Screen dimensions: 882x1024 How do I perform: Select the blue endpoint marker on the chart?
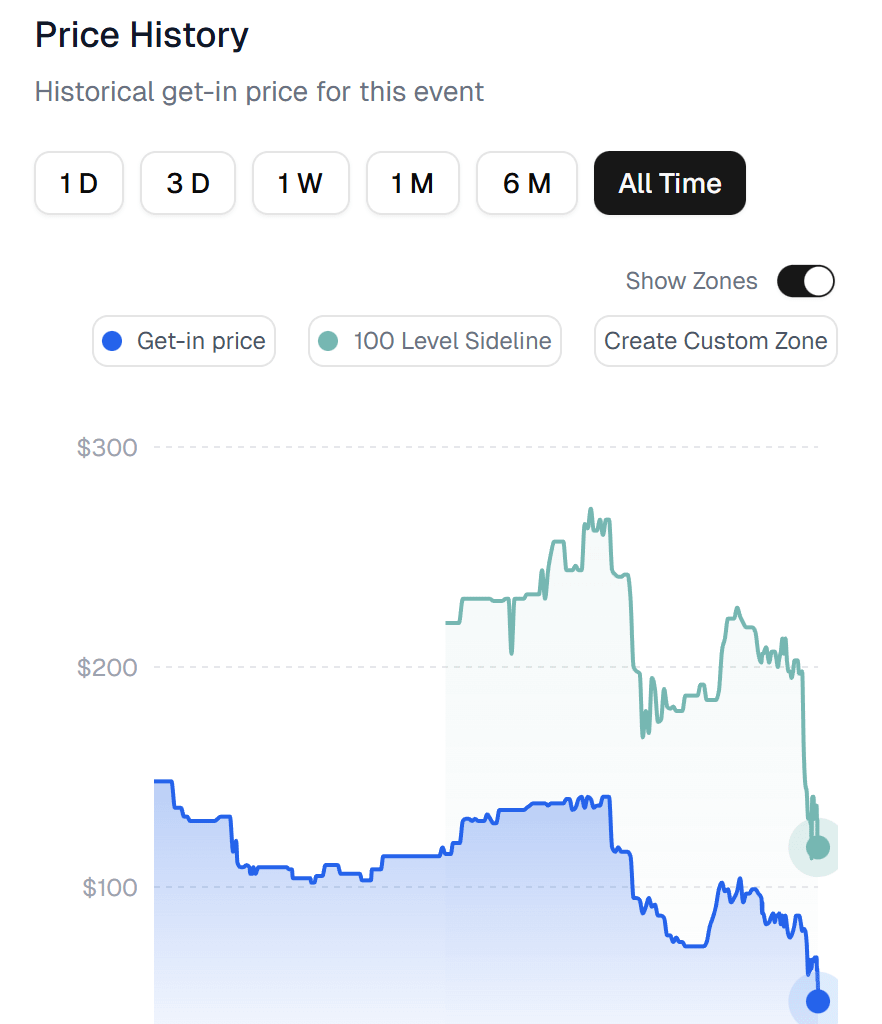click(x=816, y=1000)
